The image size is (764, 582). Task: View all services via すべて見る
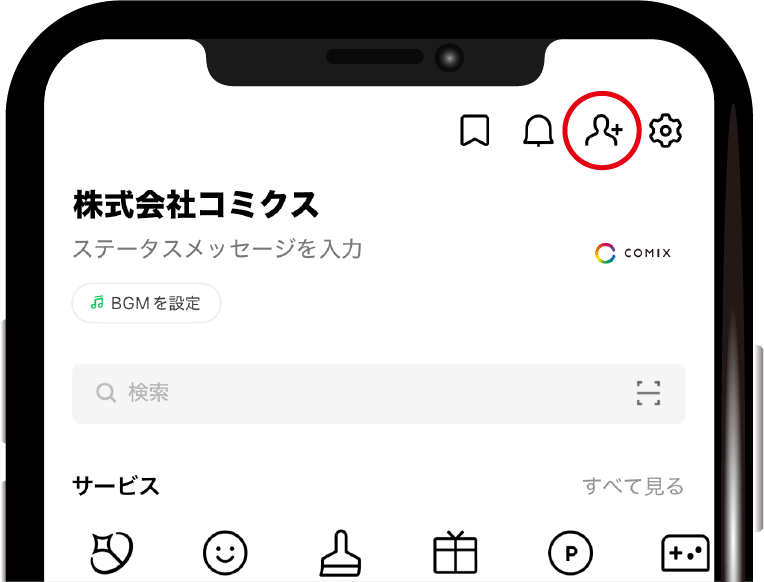pos(633,487)
